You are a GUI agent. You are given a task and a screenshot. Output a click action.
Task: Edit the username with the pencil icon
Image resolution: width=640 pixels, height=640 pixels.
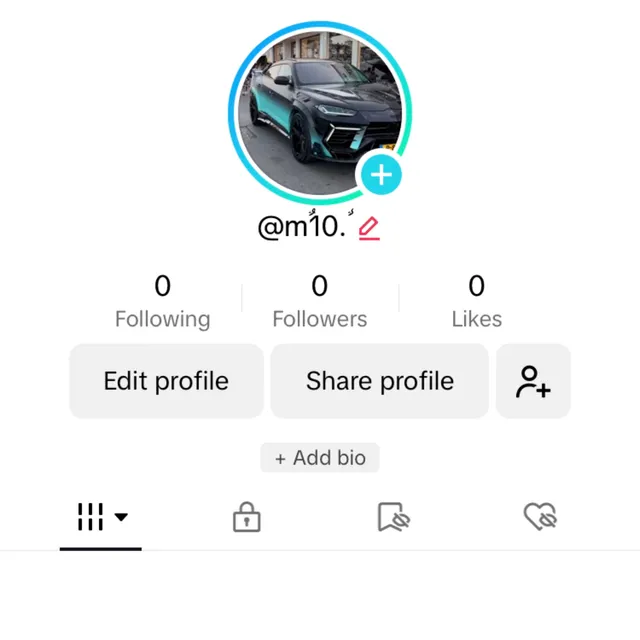pyautogui.click(x=369, y=228)
